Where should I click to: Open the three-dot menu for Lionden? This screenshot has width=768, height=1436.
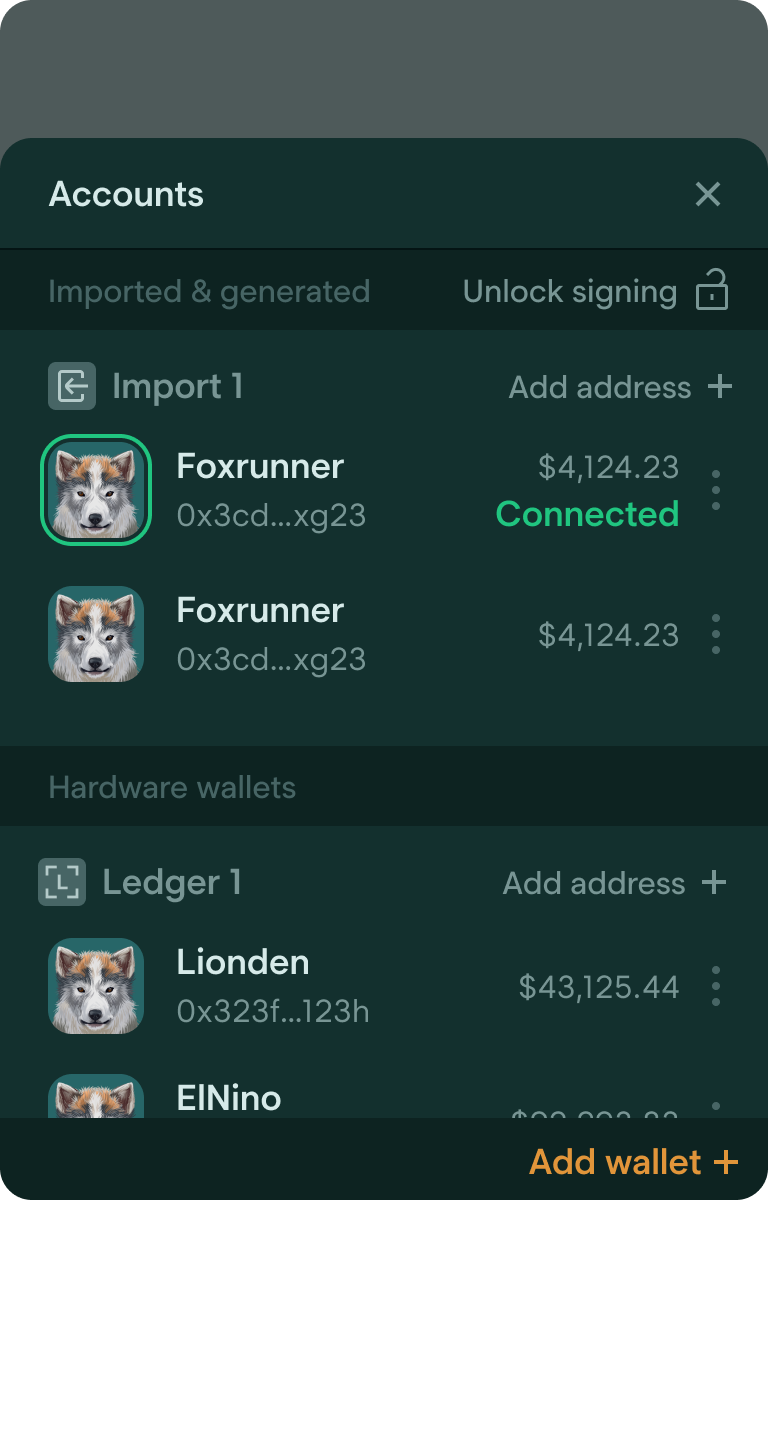point(715,987)
